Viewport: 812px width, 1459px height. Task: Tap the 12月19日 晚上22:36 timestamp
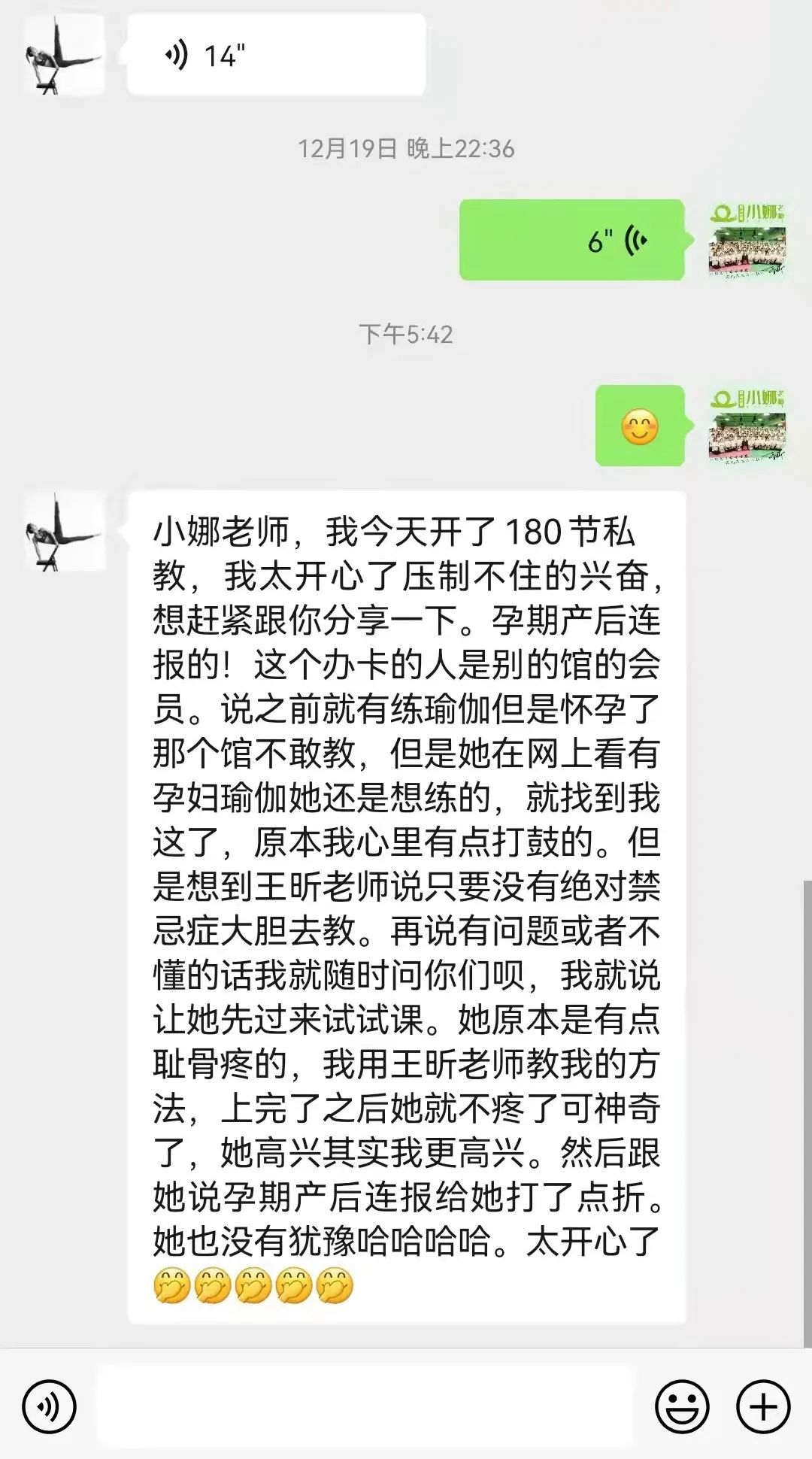click(x=406, y=149)
